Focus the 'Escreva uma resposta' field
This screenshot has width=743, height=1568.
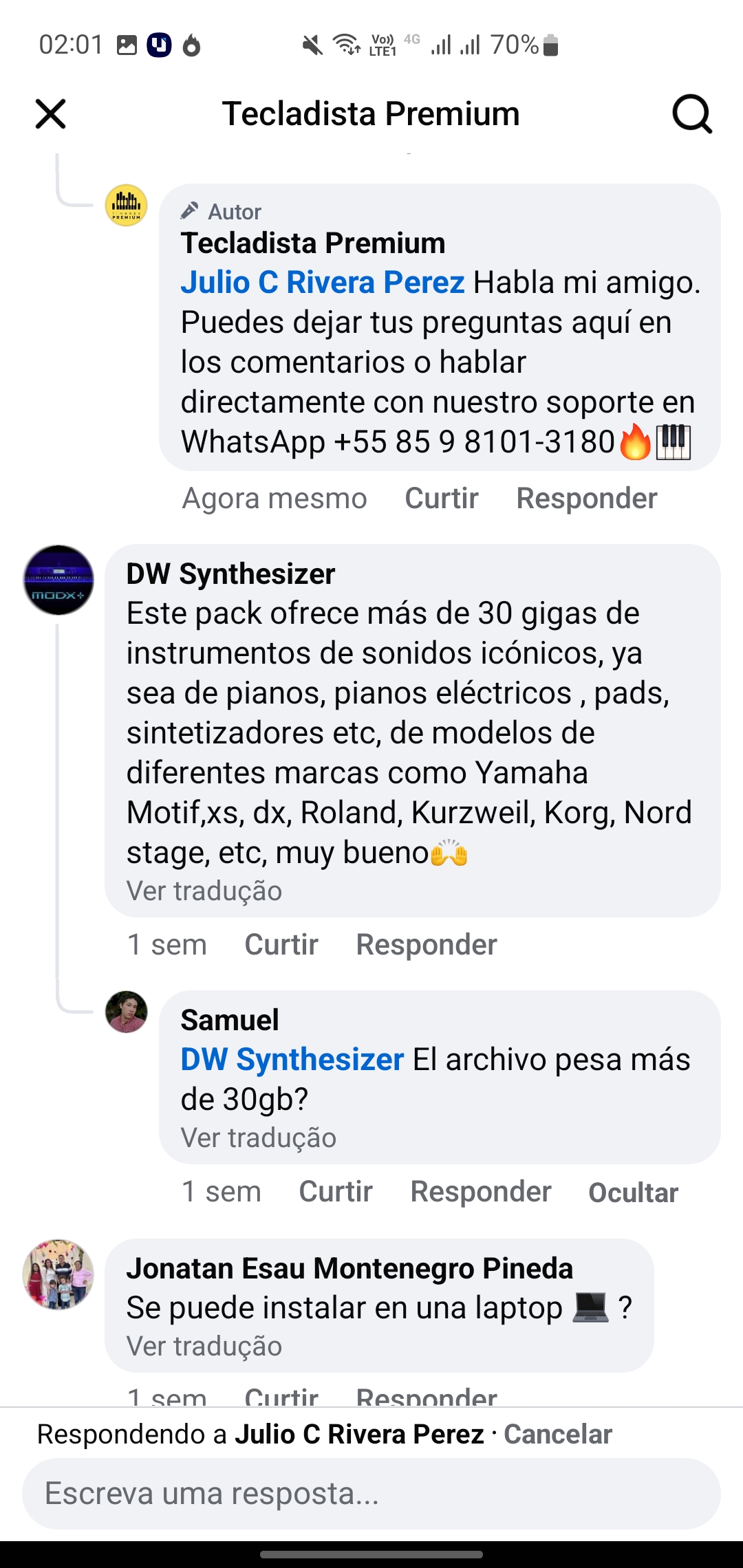(371, 1494)
